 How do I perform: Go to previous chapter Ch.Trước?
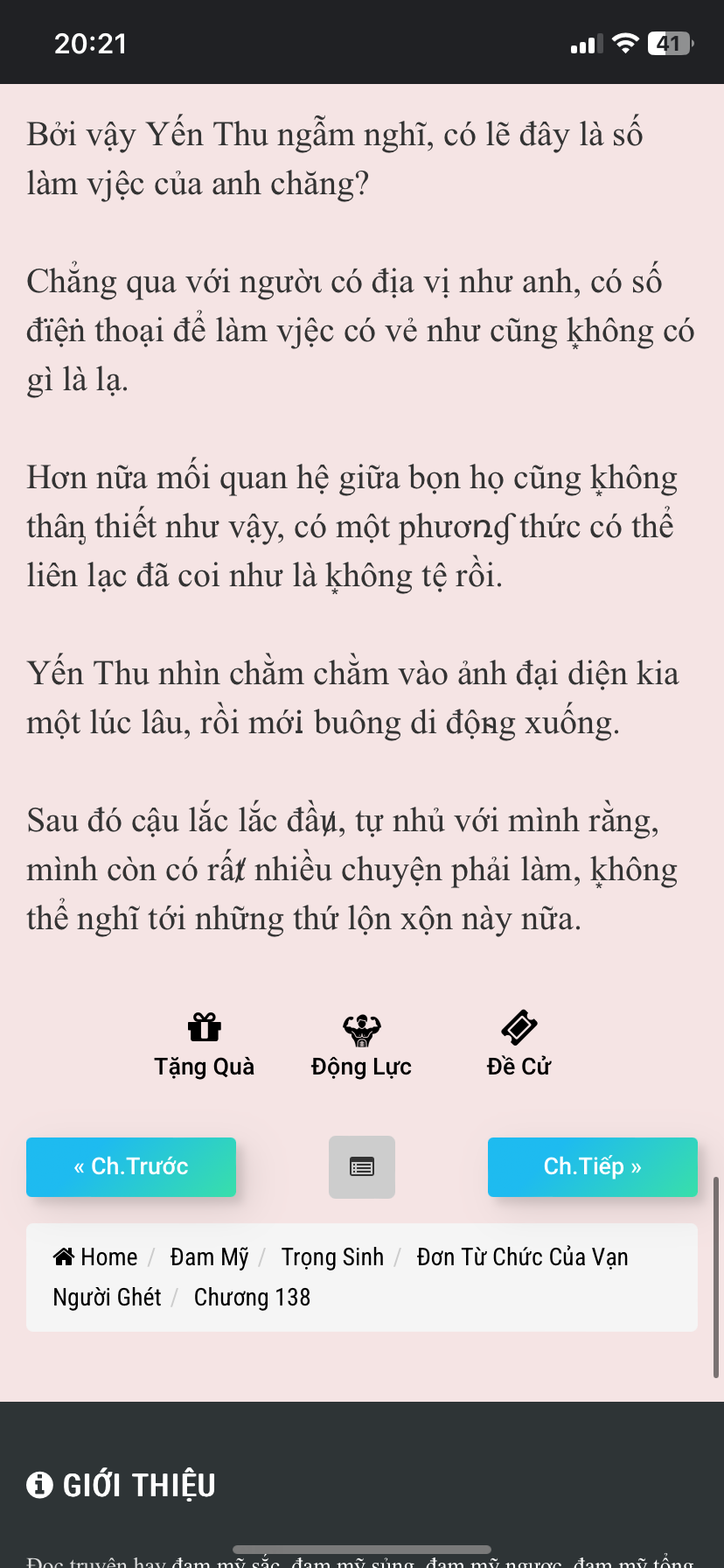point(131,1166)
